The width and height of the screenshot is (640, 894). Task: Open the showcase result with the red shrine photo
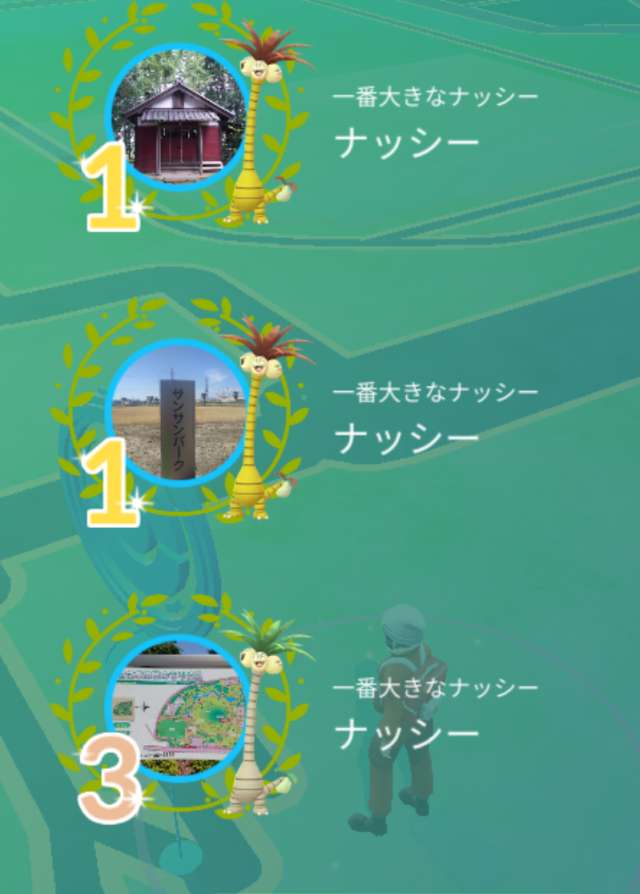178,119
